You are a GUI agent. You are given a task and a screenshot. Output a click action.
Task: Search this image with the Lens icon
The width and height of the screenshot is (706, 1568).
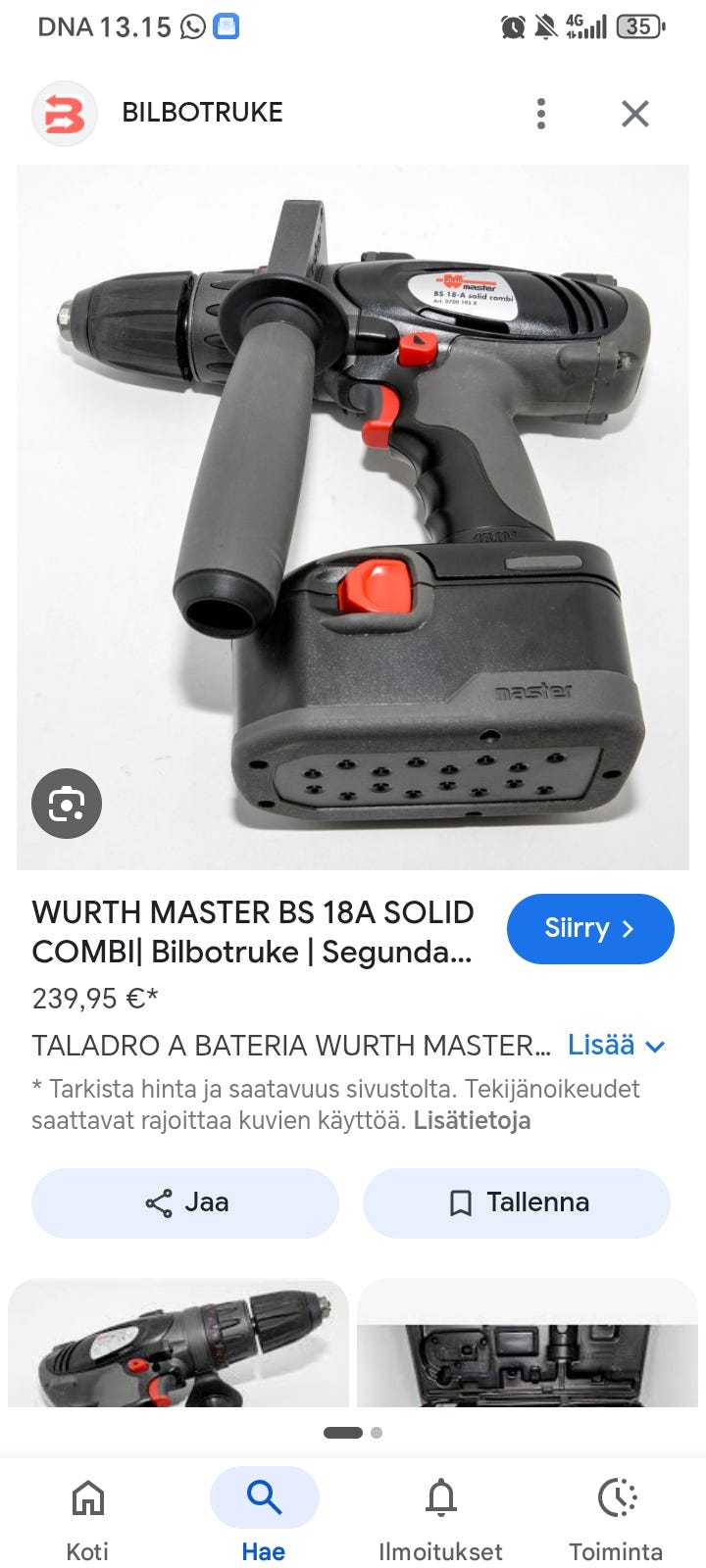click(x=67, y=804)
